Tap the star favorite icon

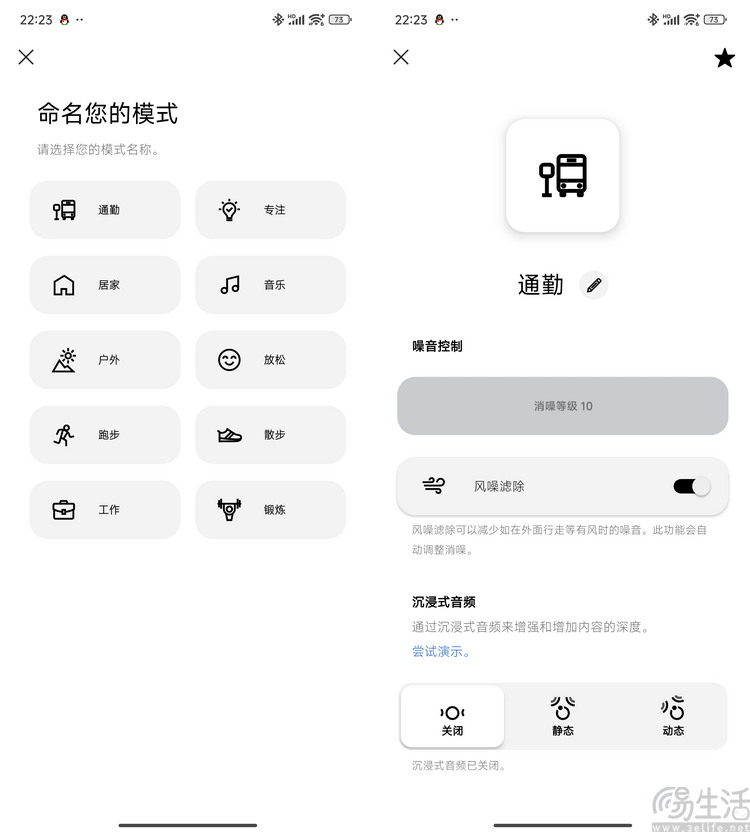tap(725, 58)
